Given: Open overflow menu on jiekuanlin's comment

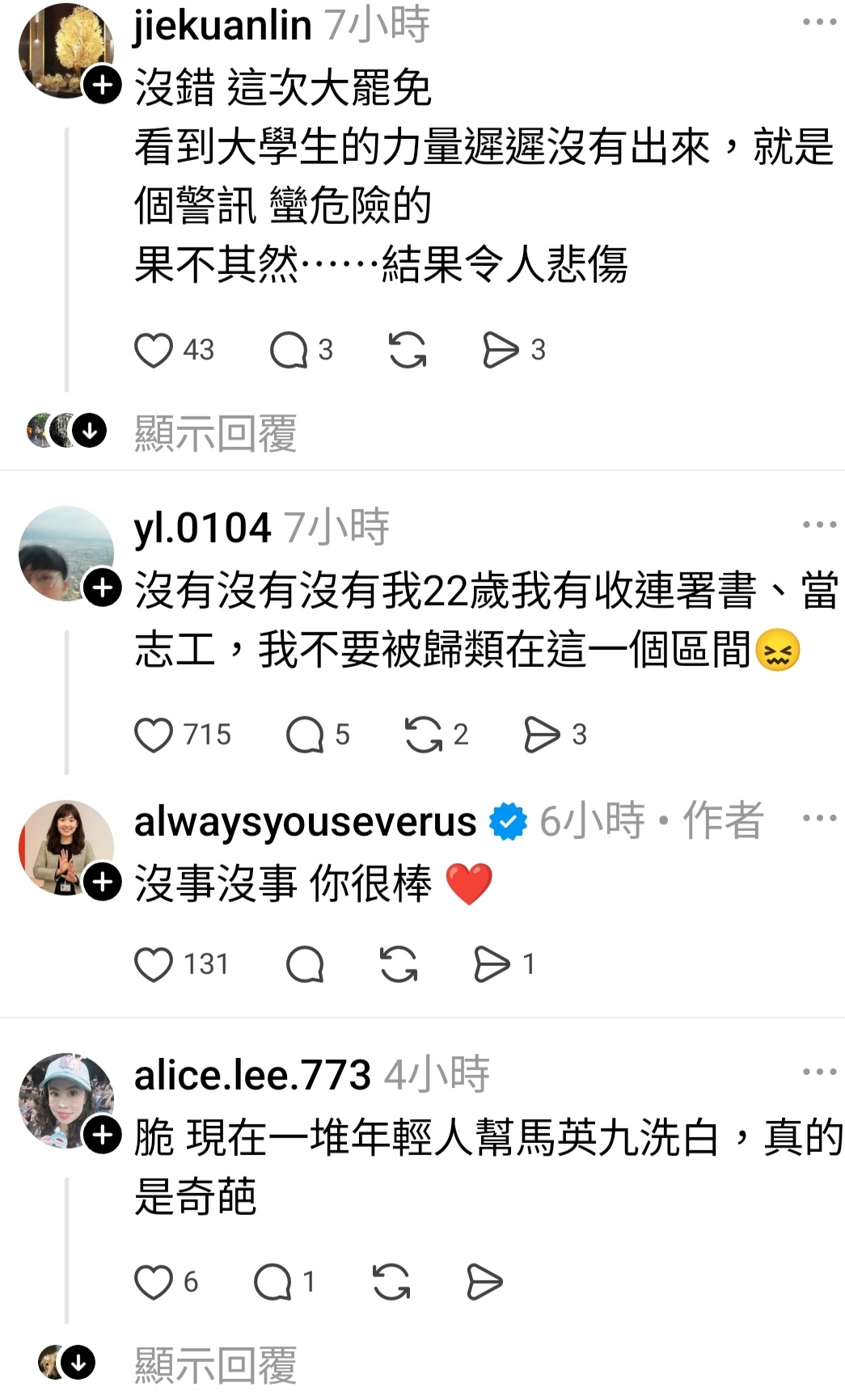Looking at the screenshot, I should (x=819, y=22).
